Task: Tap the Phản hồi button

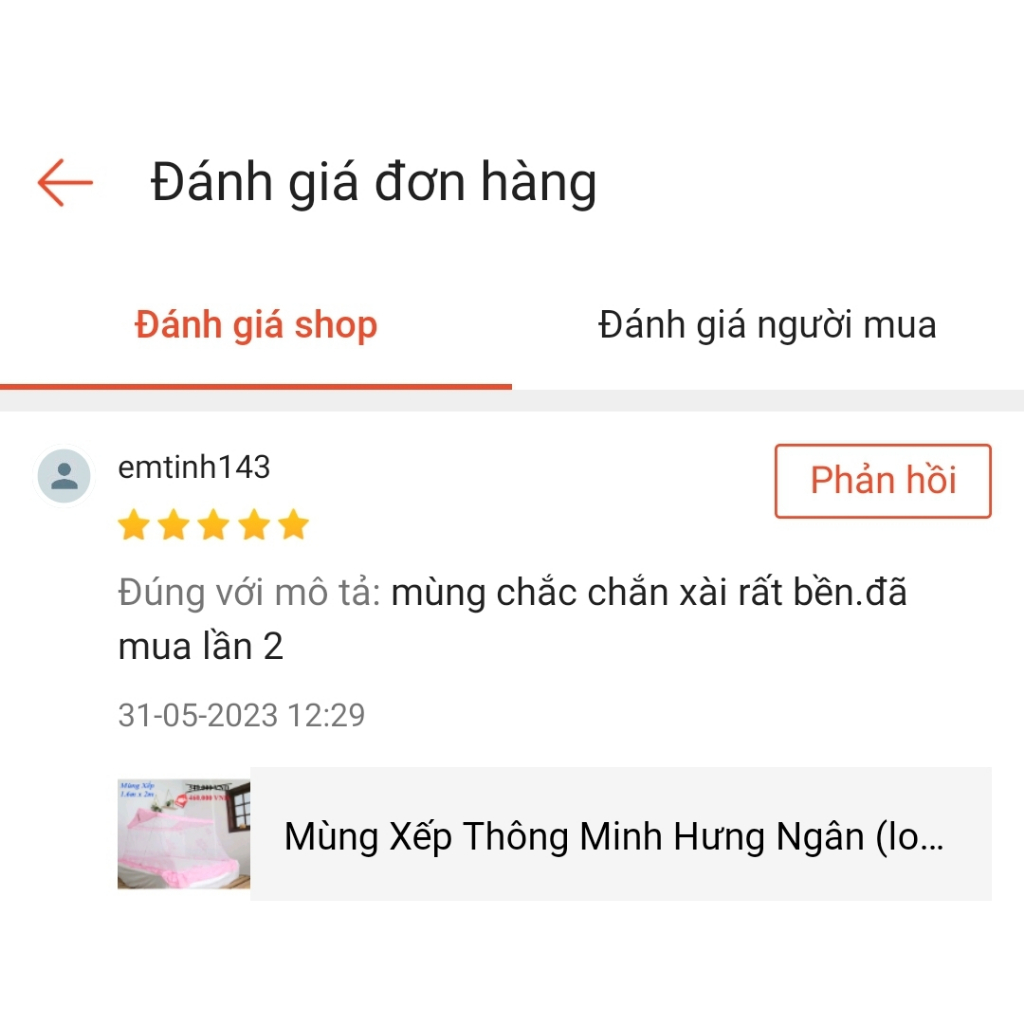Action: click(882, 481)
